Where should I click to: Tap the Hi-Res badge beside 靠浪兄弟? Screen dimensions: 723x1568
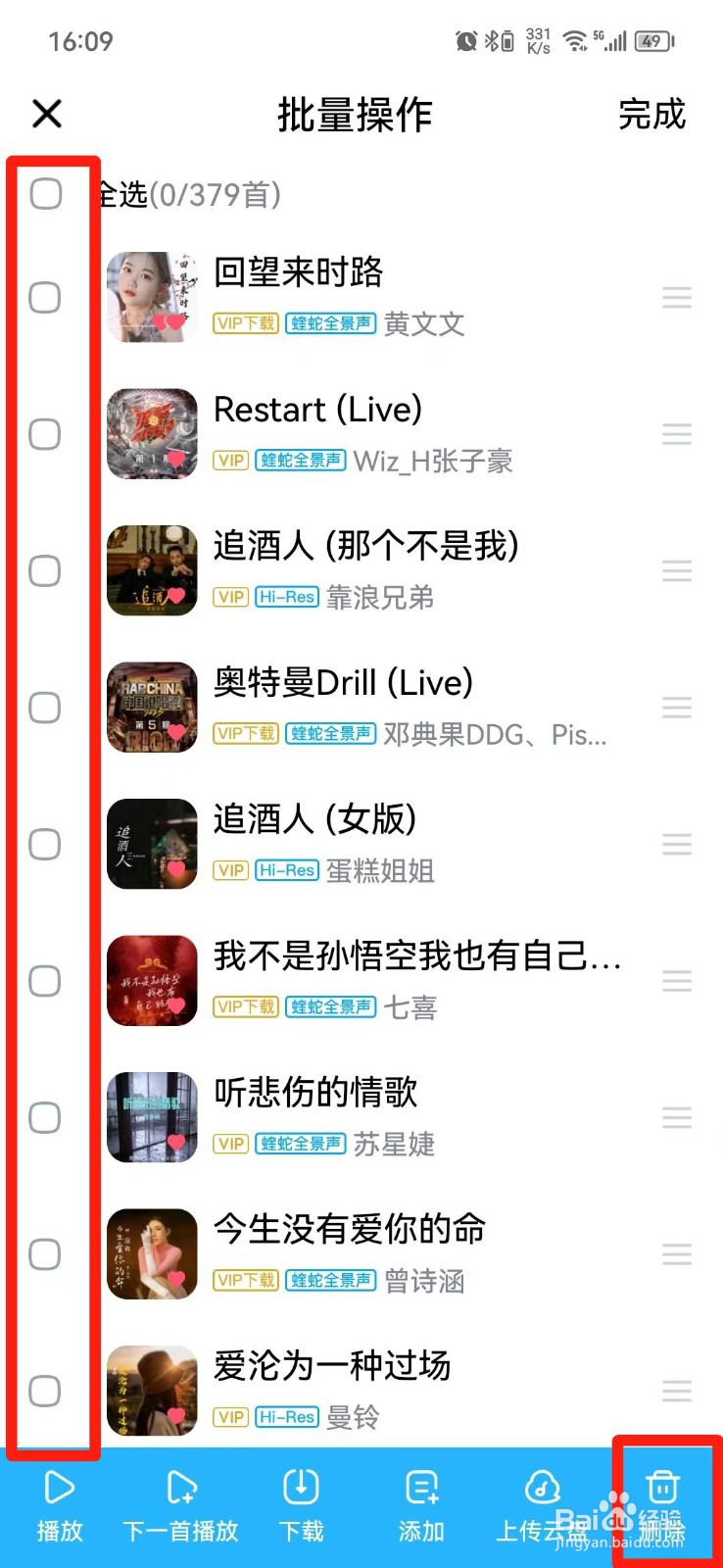coord(286,597)
